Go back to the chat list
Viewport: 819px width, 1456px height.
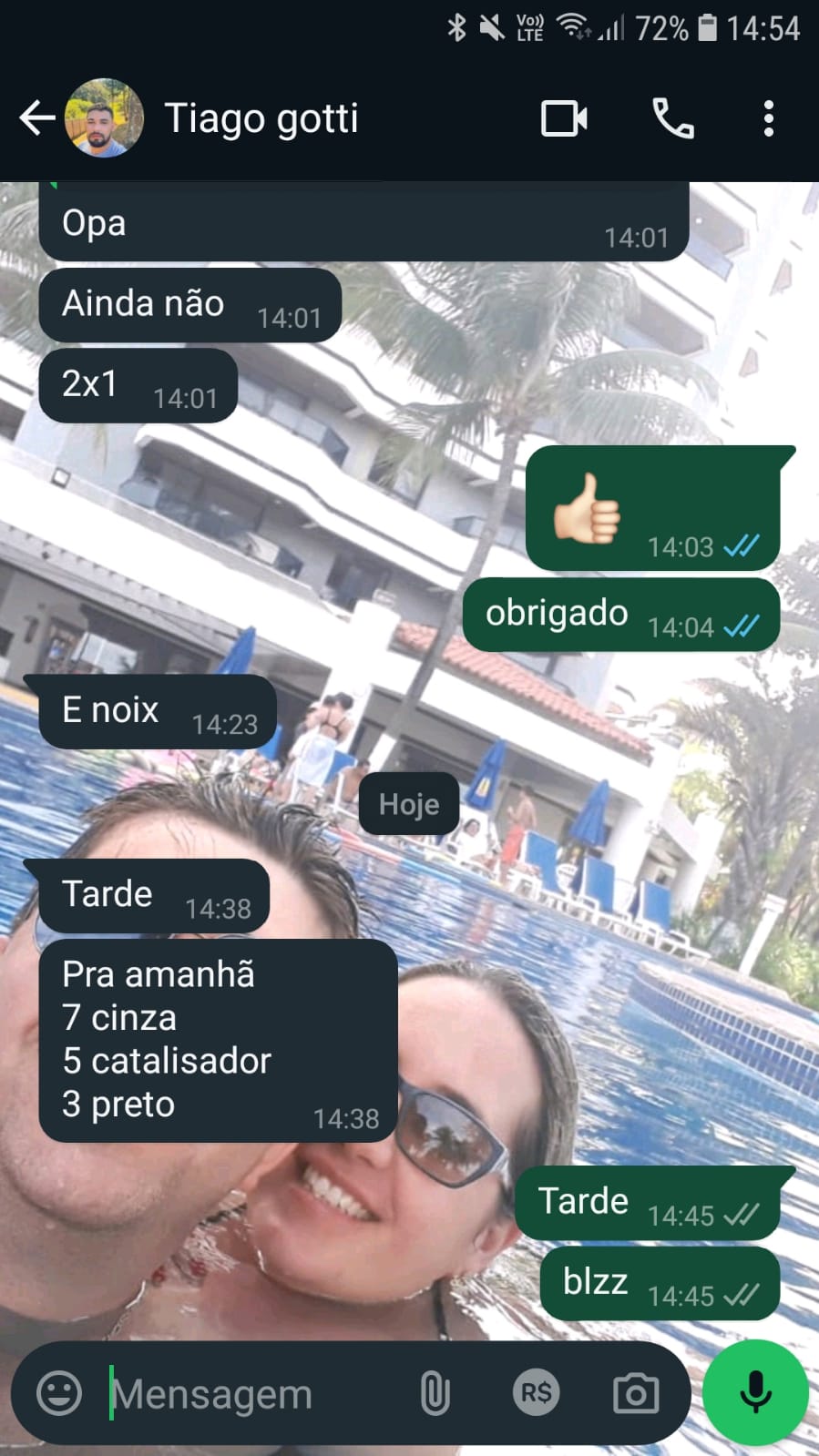point(36,118)
